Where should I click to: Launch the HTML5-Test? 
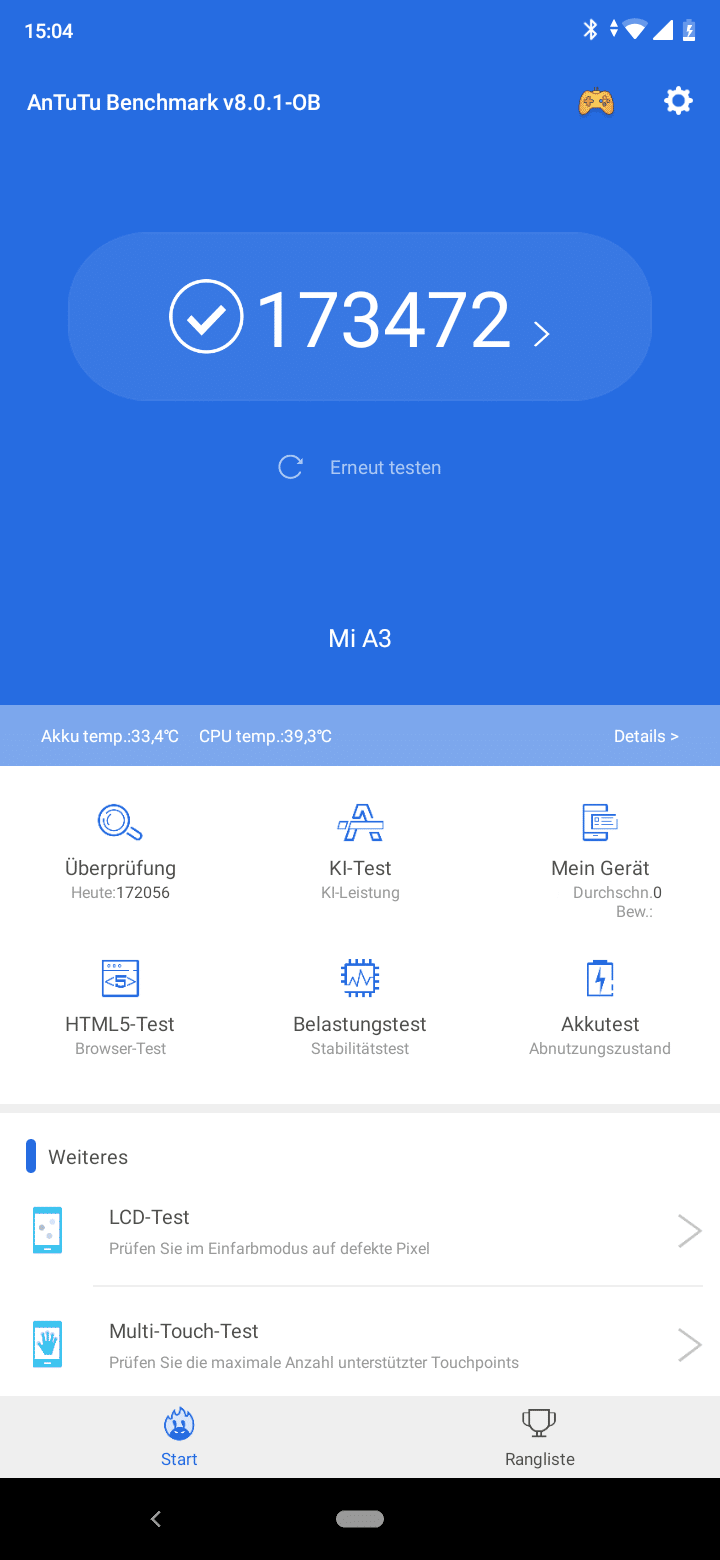(x=120, y=1007)
